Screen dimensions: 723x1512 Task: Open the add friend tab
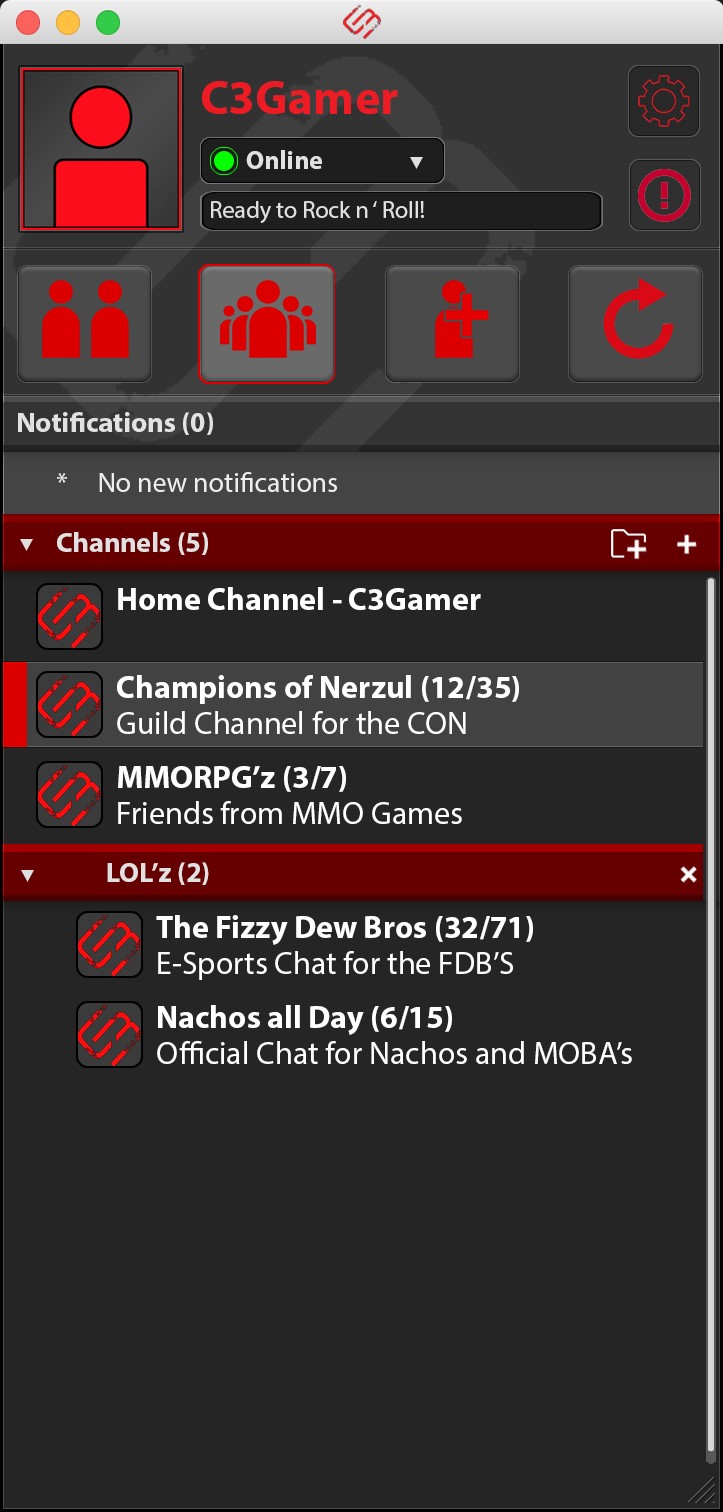point(452,323)
